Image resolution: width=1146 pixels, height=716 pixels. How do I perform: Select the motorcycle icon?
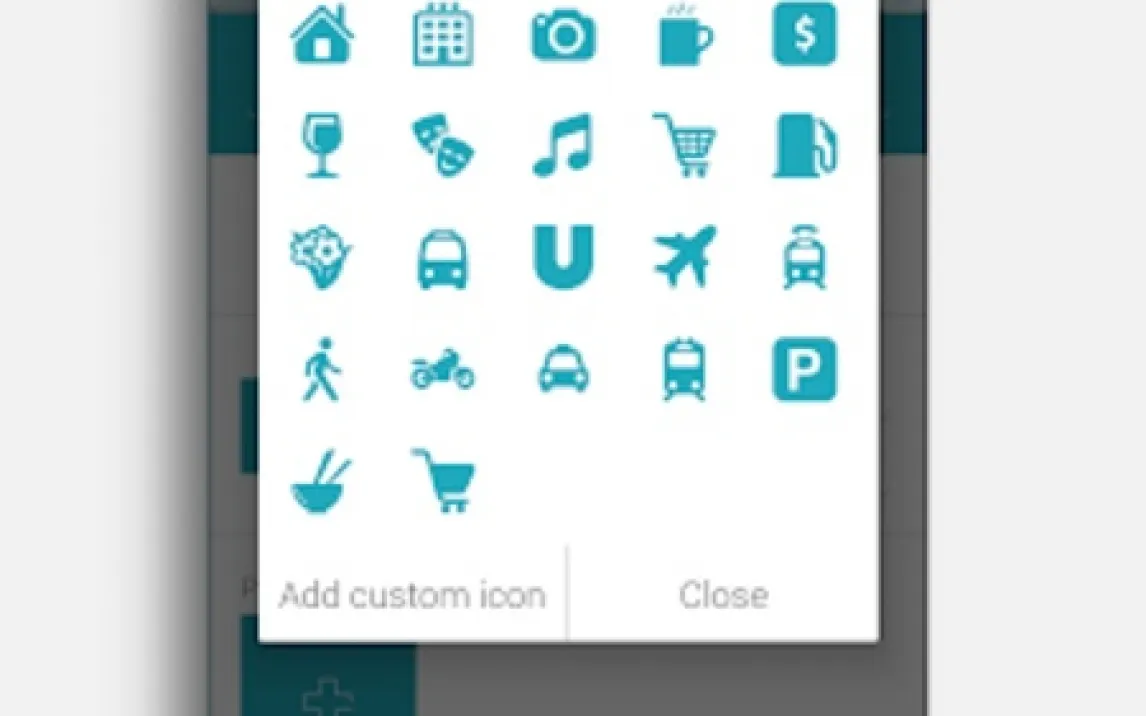pyautogui.click(x=442, y=370)
